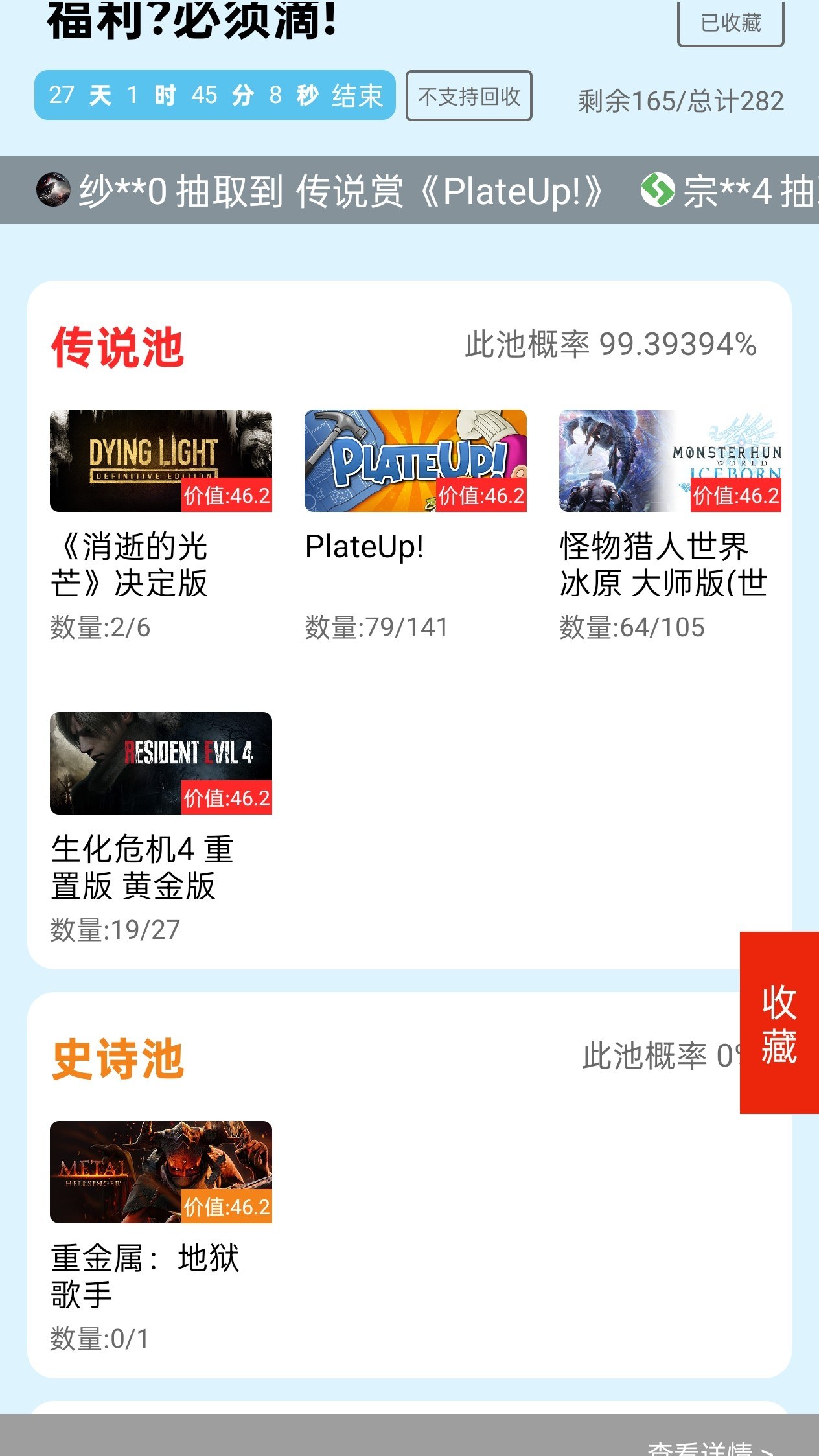Tap the 已收藏 button
The width and height of the screenshot is (819, 1456).
tap(730, 24)
